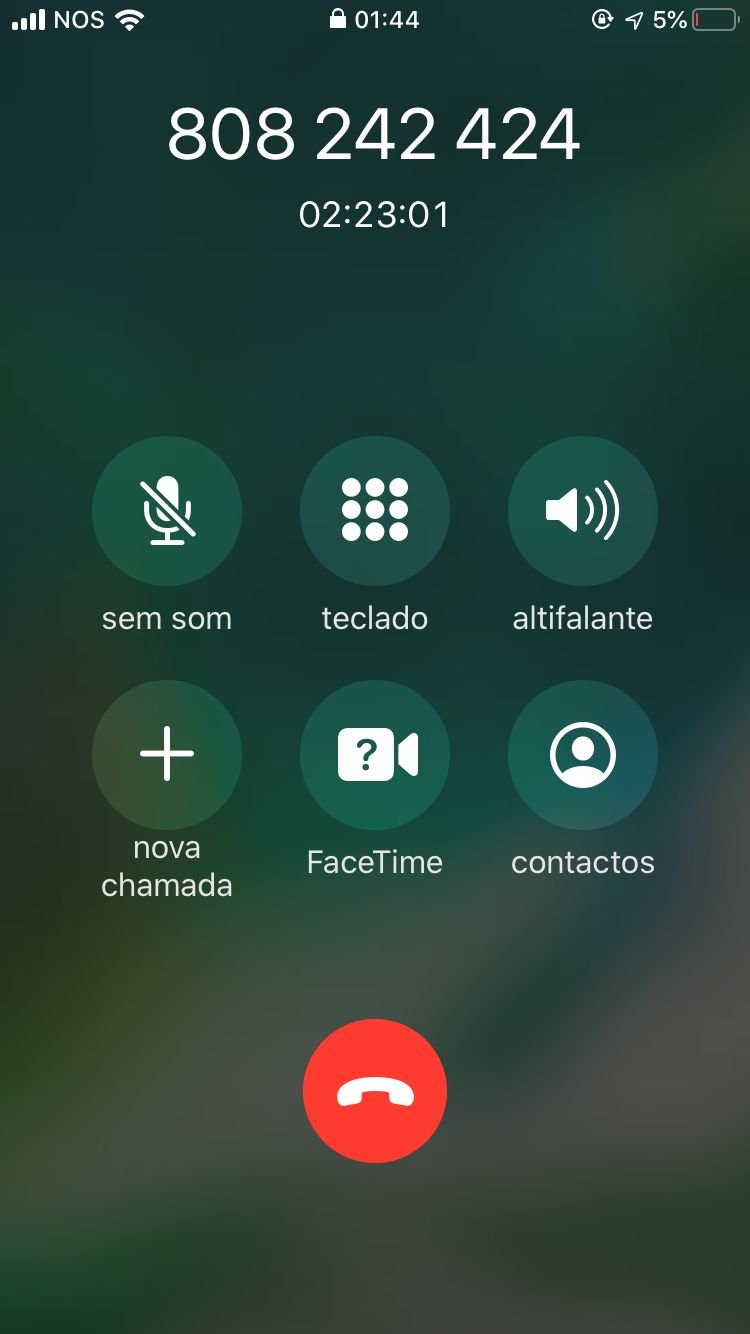750x1334 pixels.
Task: Add a nova chamada
Action: [167, 755]
